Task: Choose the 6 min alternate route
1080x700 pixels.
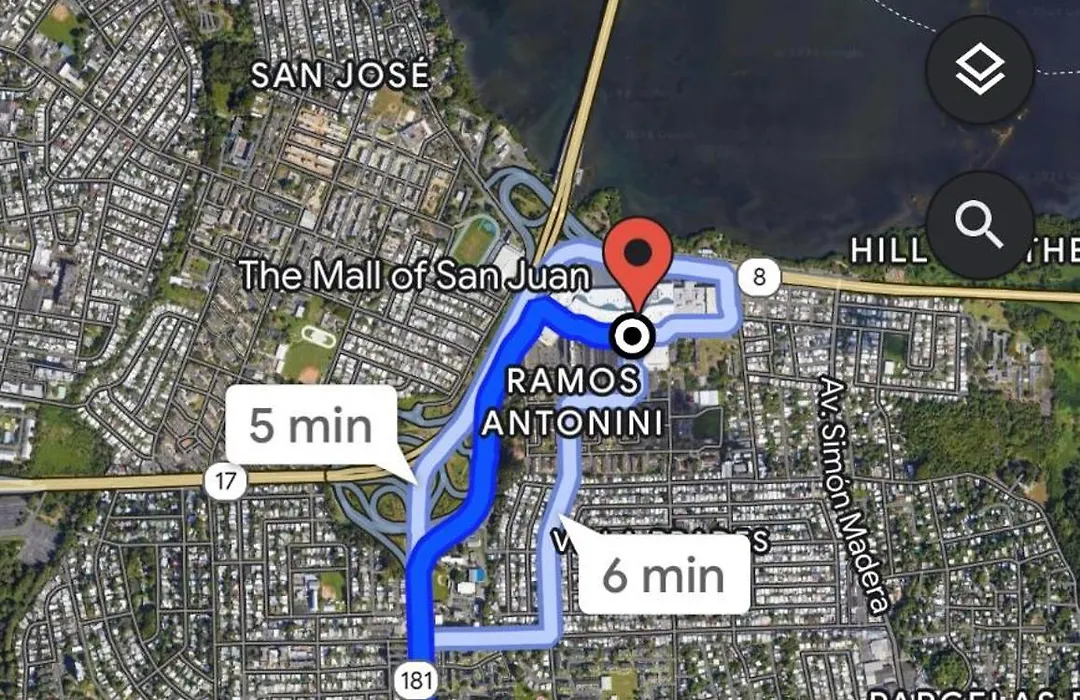Action: (664, 575)
